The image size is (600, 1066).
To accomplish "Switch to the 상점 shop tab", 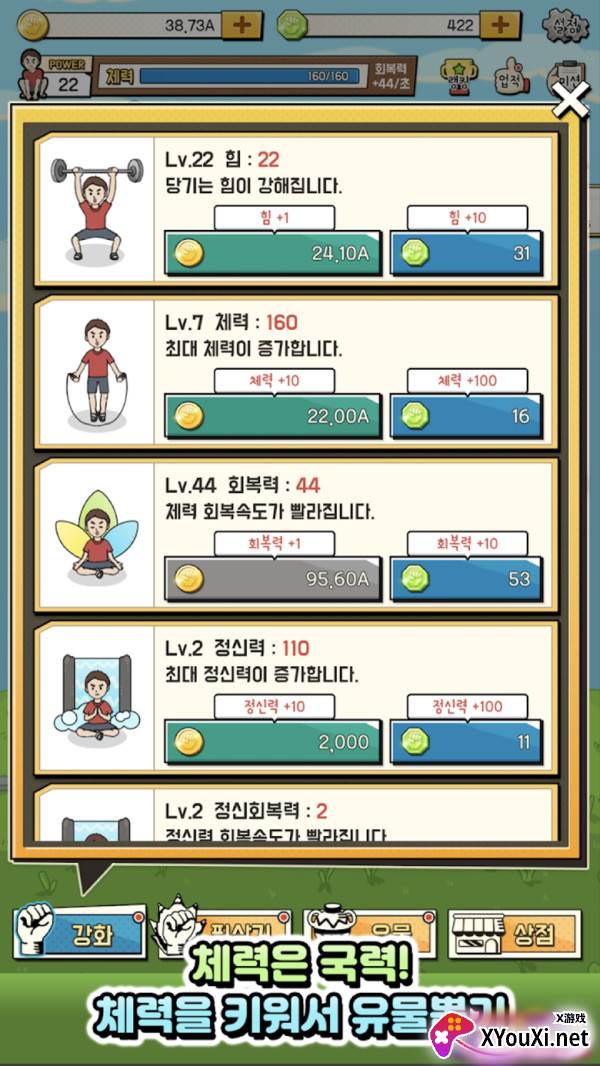I will 515,933.
